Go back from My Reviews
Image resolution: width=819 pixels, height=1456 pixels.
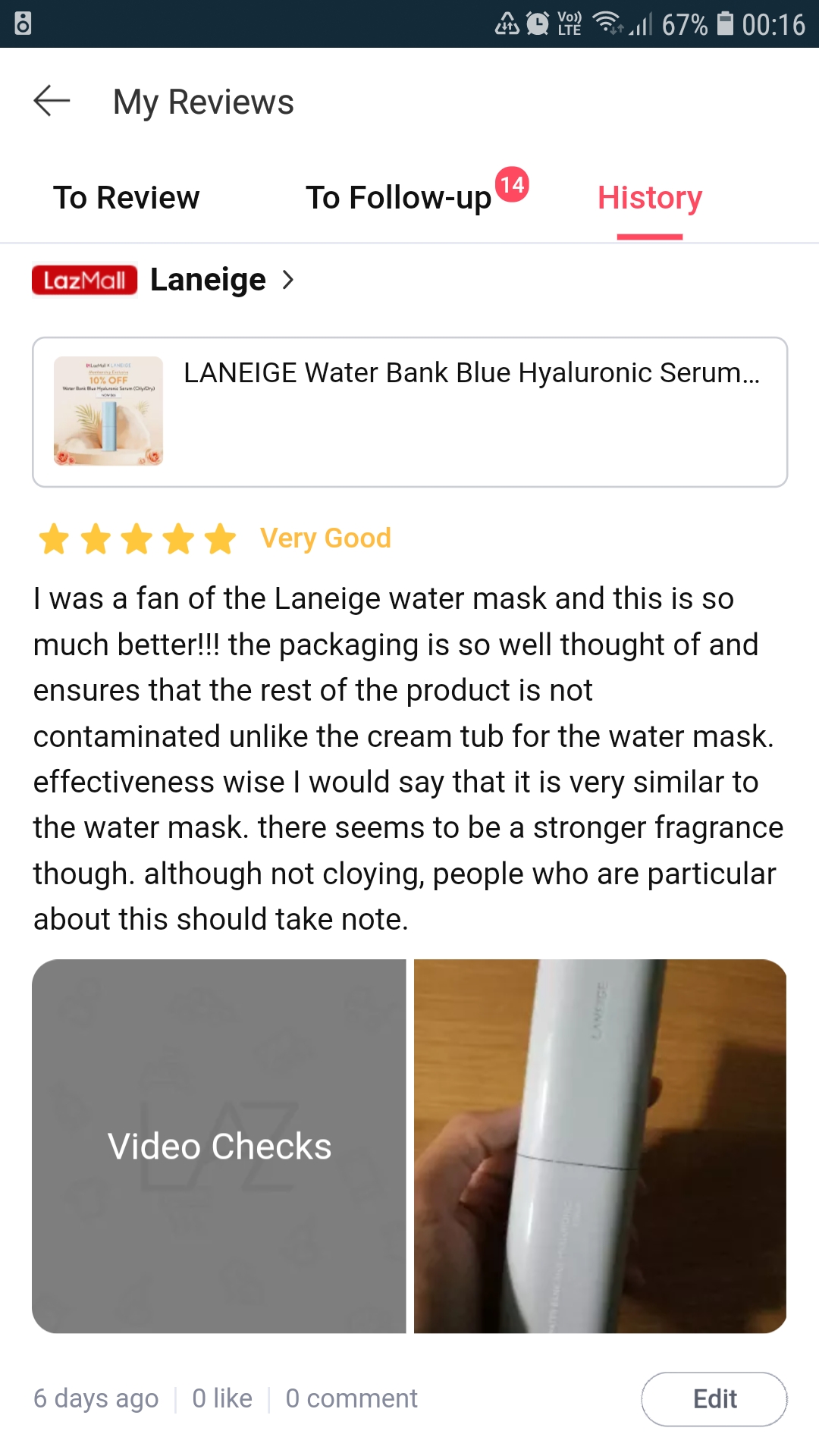[x=52, y=101]
